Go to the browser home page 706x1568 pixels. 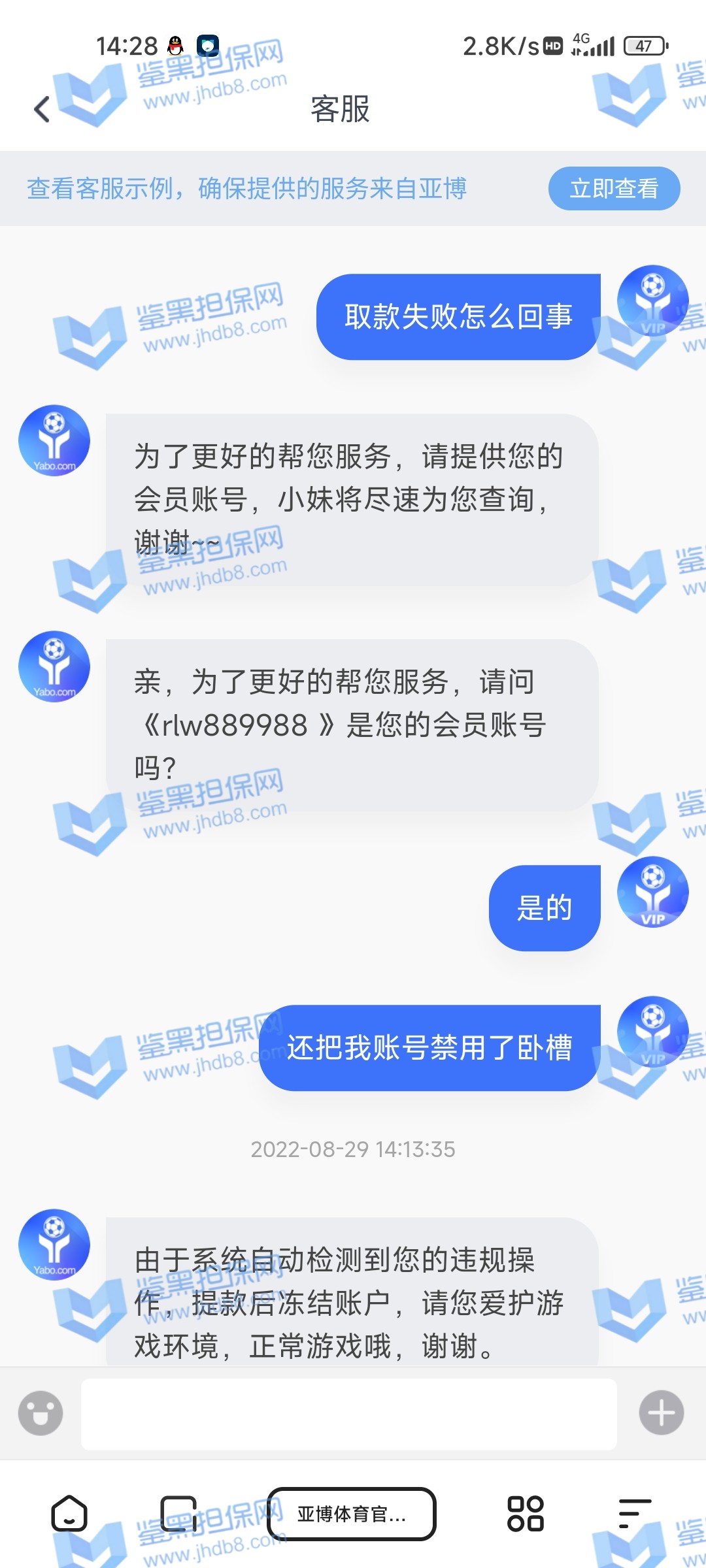(69, 1513)
